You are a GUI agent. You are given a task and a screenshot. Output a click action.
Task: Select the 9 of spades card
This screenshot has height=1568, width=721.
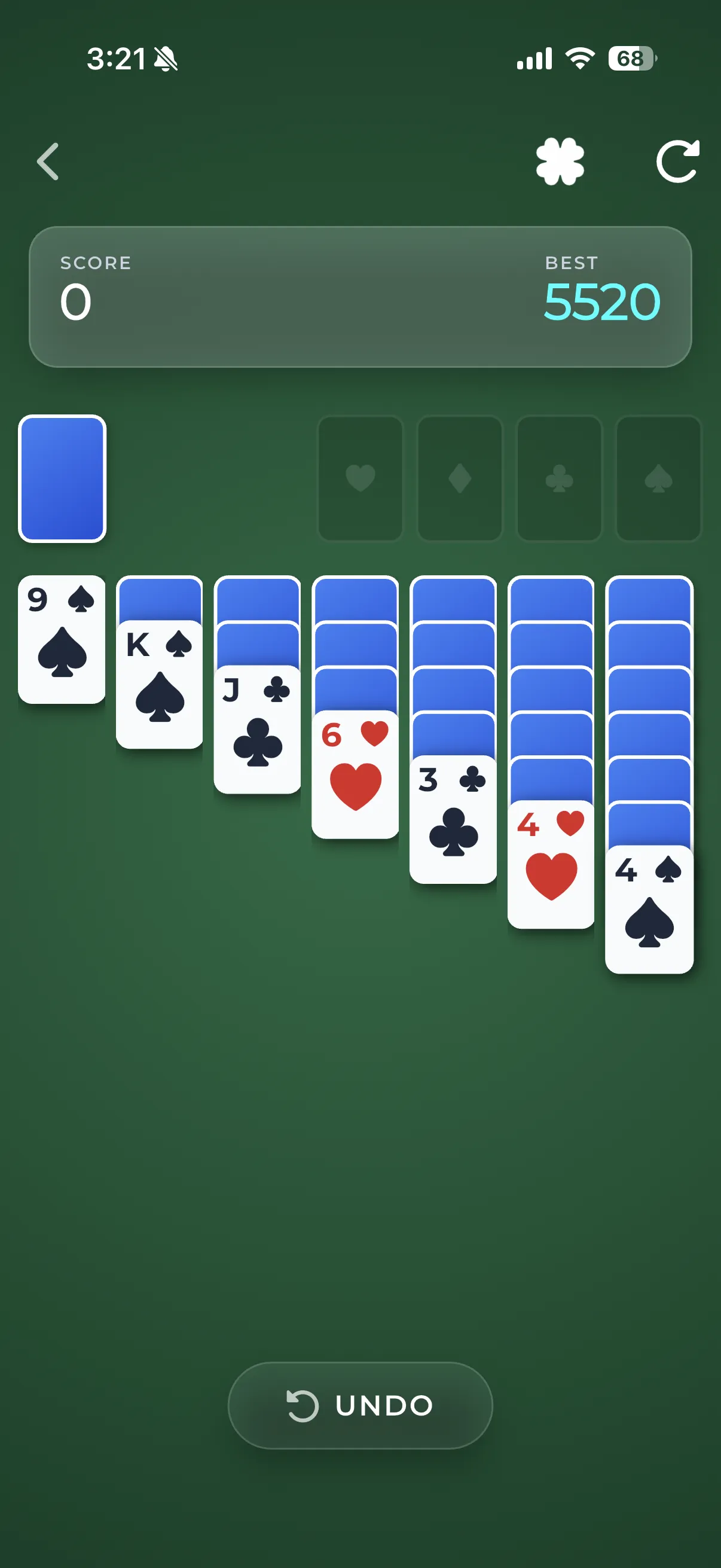62,640
